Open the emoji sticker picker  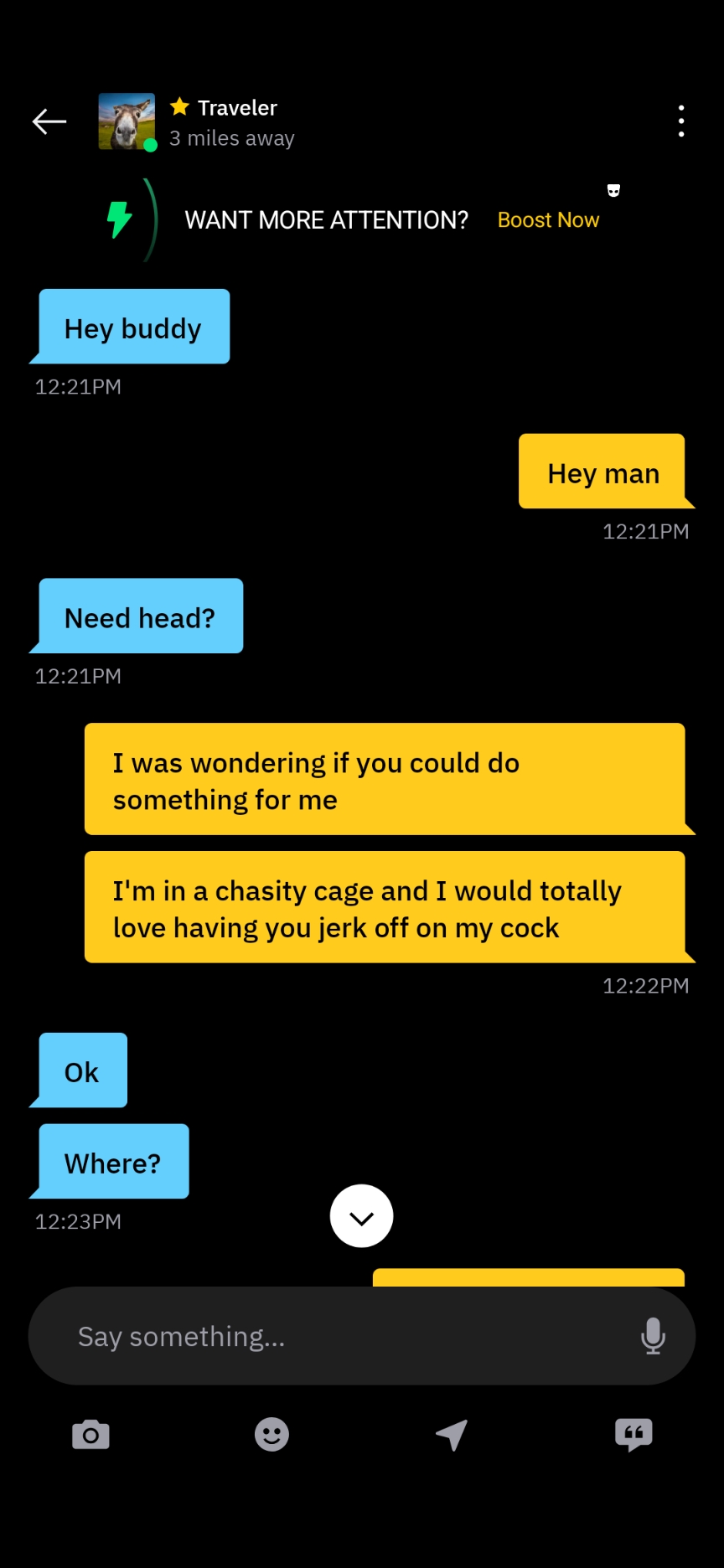(x=271, y=1435)
